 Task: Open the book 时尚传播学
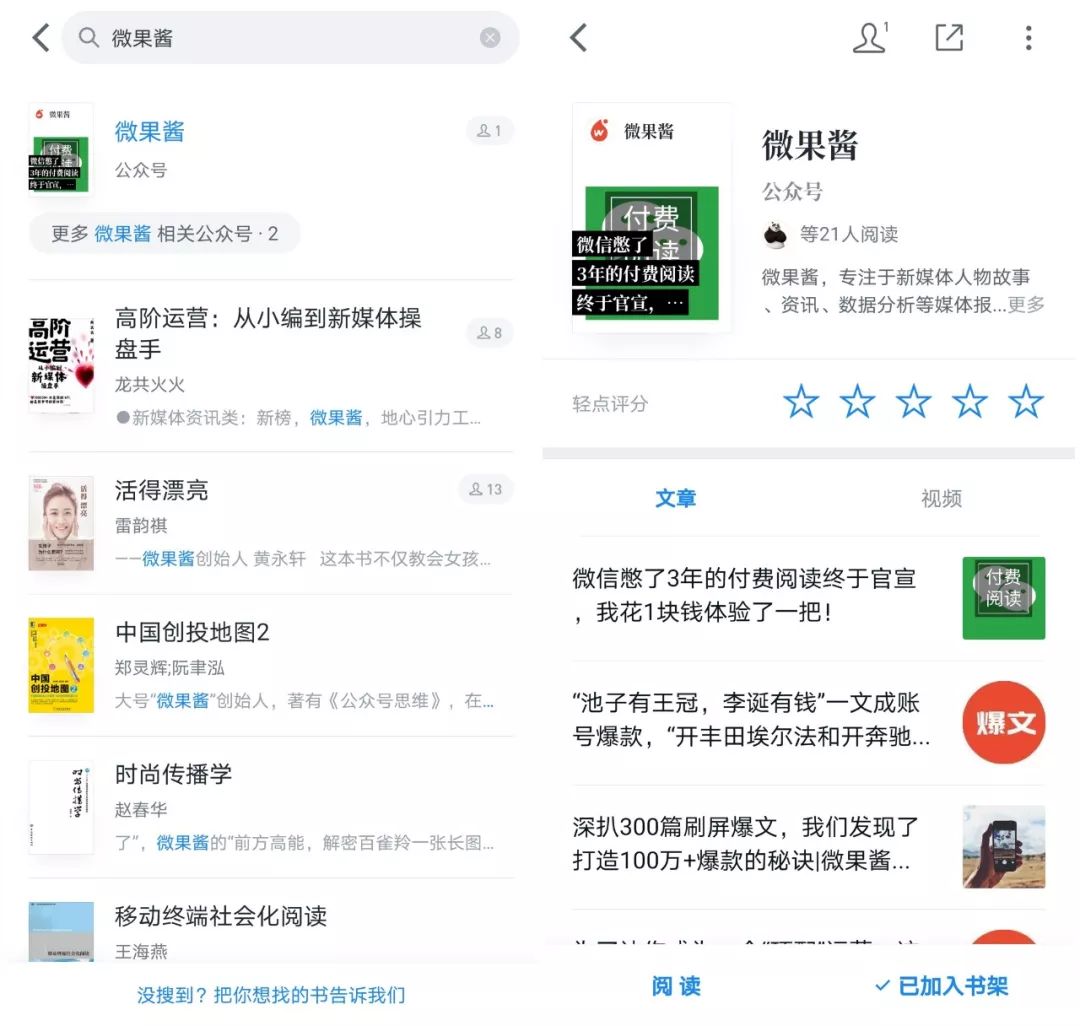(271, 808)
